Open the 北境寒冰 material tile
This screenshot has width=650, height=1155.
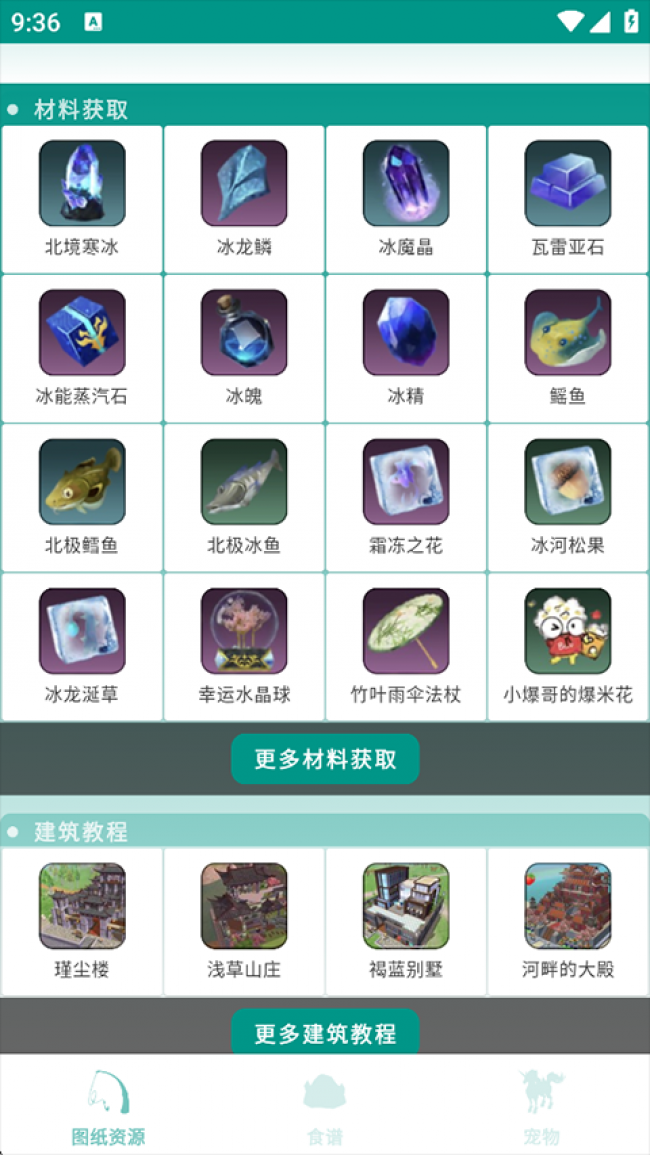(82, 199)
